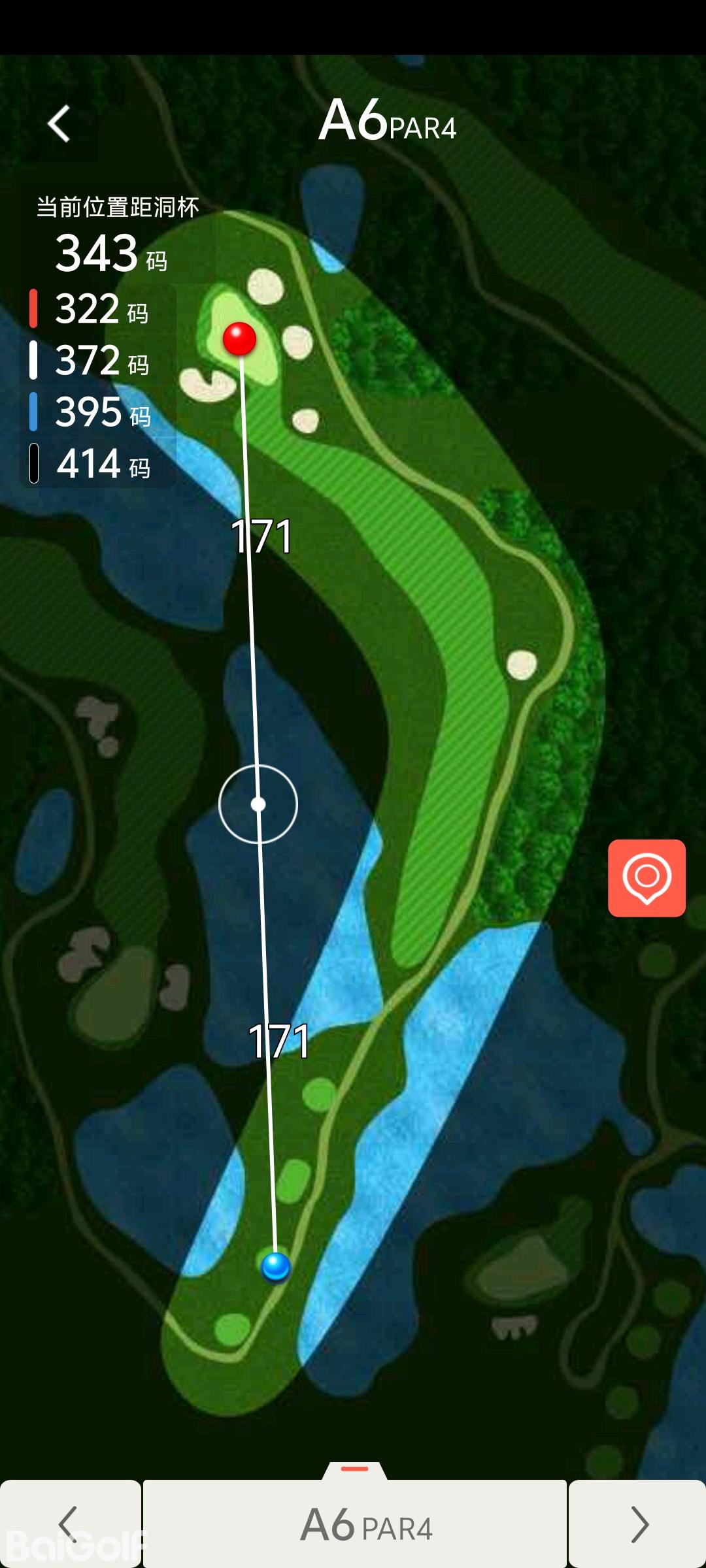Screen dimensions: 706x1568
Task: Go to the next hole
Action: [x=637, y=1524]
